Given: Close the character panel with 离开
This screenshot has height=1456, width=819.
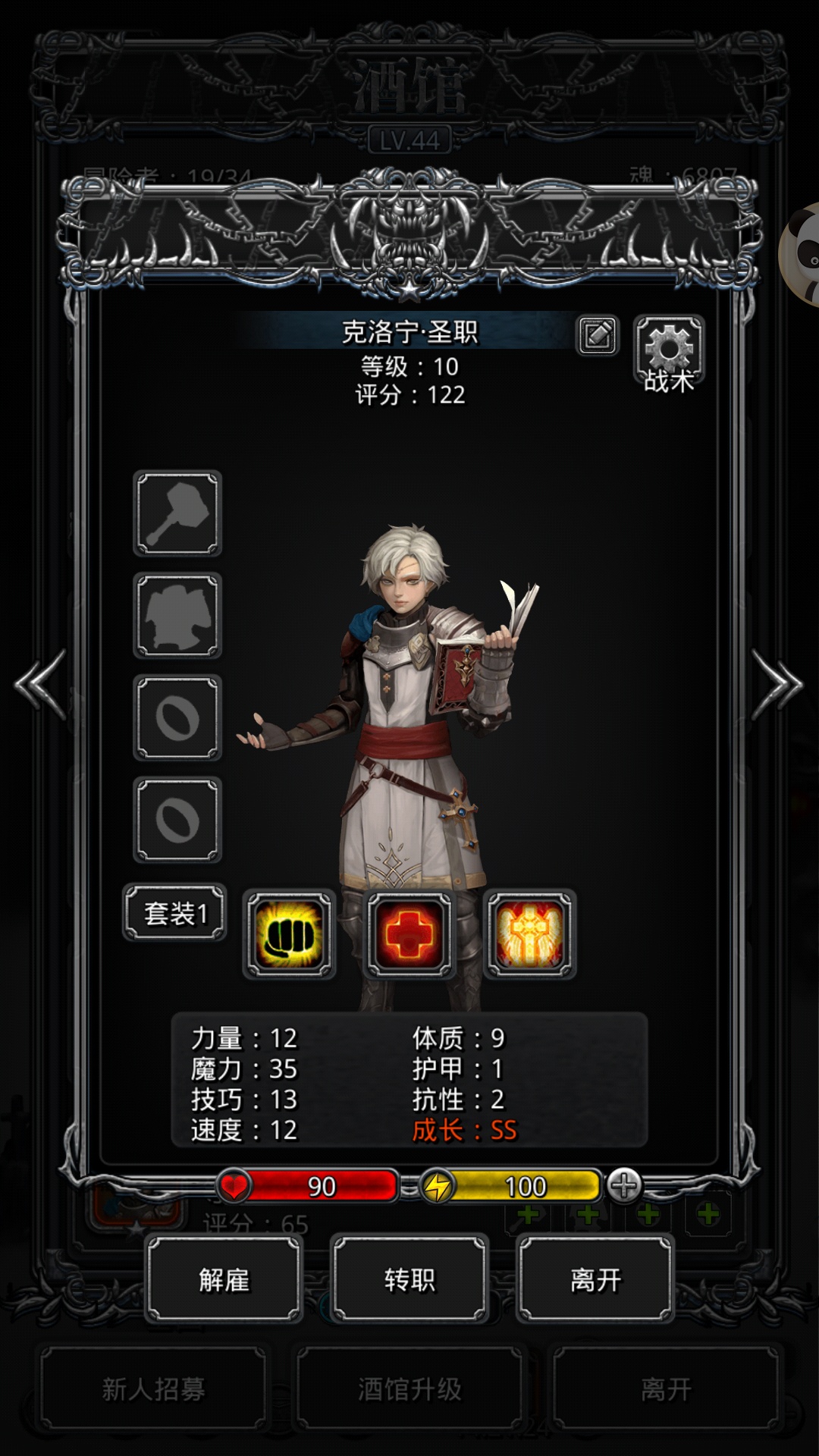Looking at the screenshot, I should coord(595,1280).
